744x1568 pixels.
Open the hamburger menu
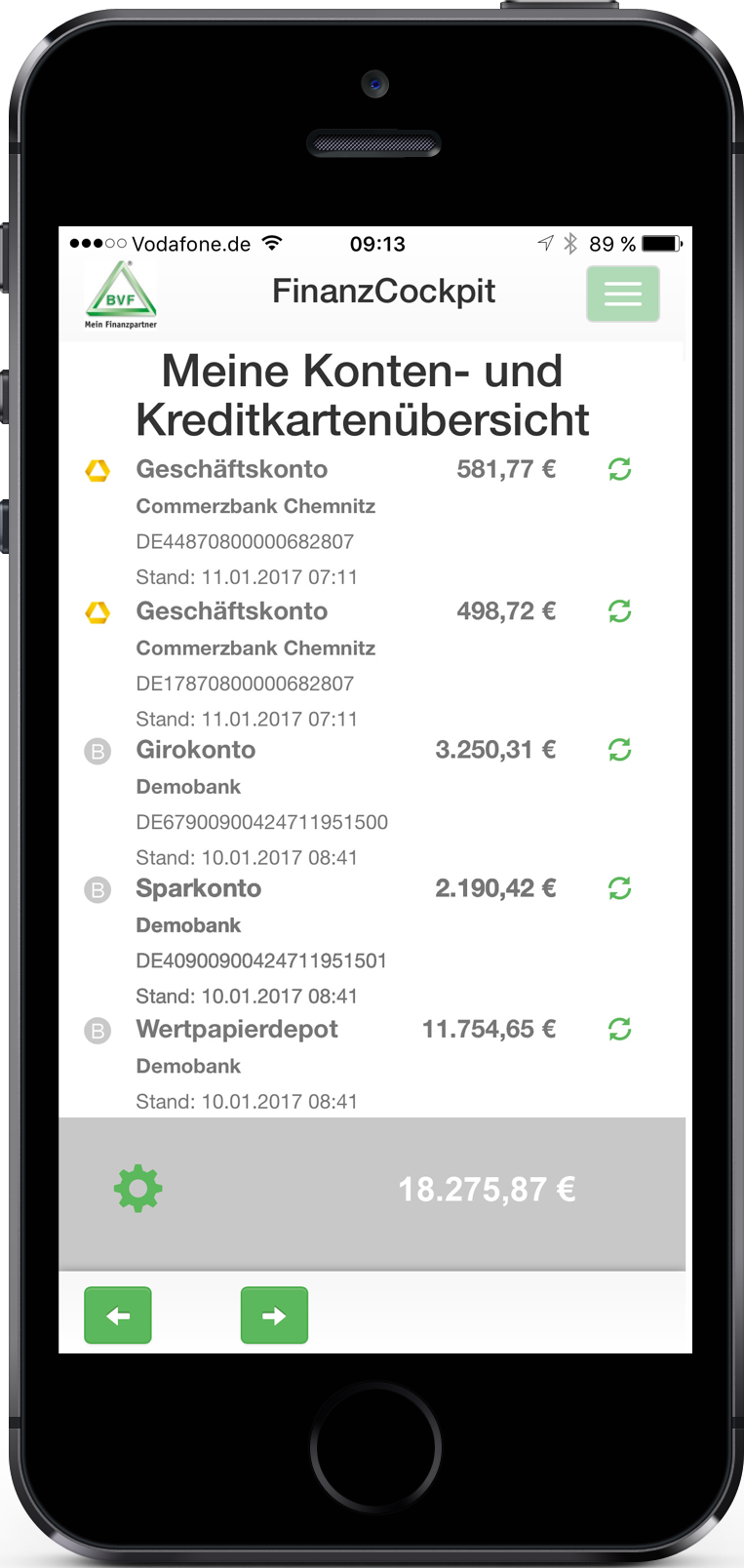pos(622,294)
